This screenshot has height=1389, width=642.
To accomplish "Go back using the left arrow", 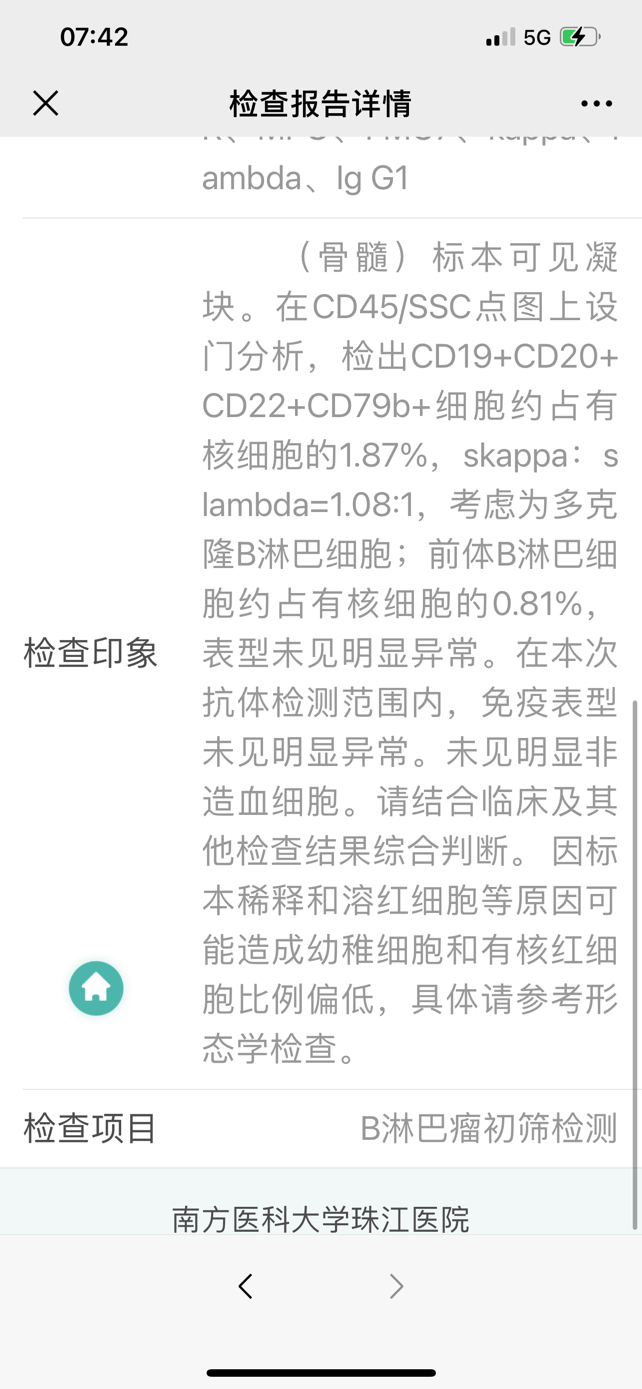I will [x=246, y=1286].
